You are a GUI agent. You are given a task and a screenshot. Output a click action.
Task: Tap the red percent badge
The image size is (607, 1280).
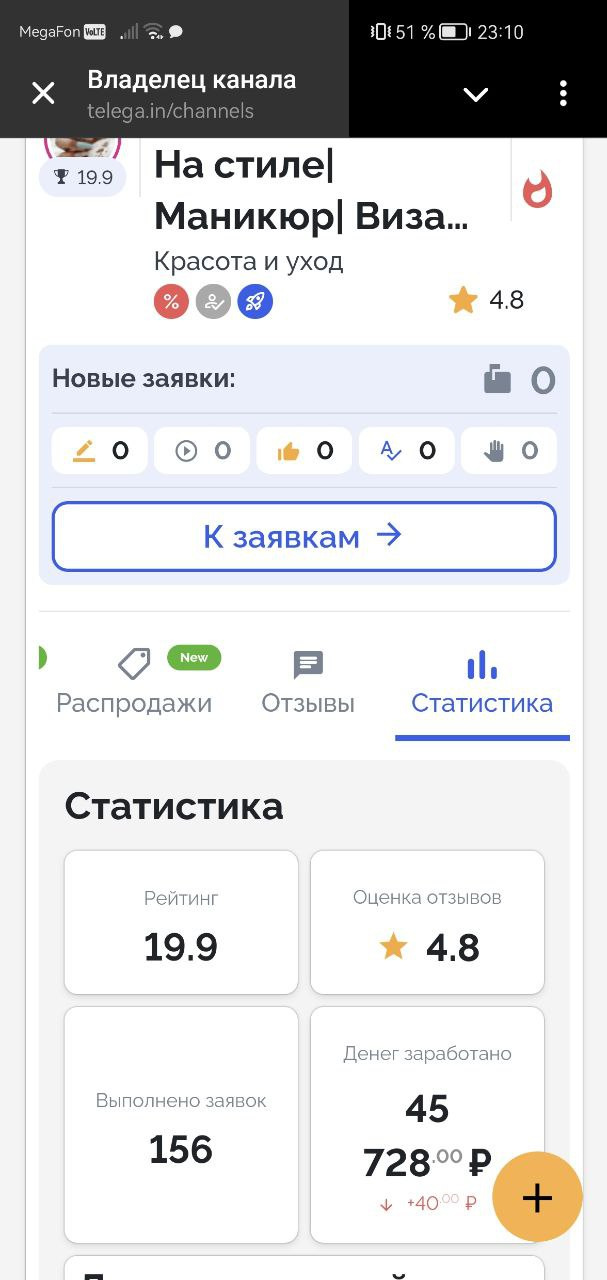171,302
